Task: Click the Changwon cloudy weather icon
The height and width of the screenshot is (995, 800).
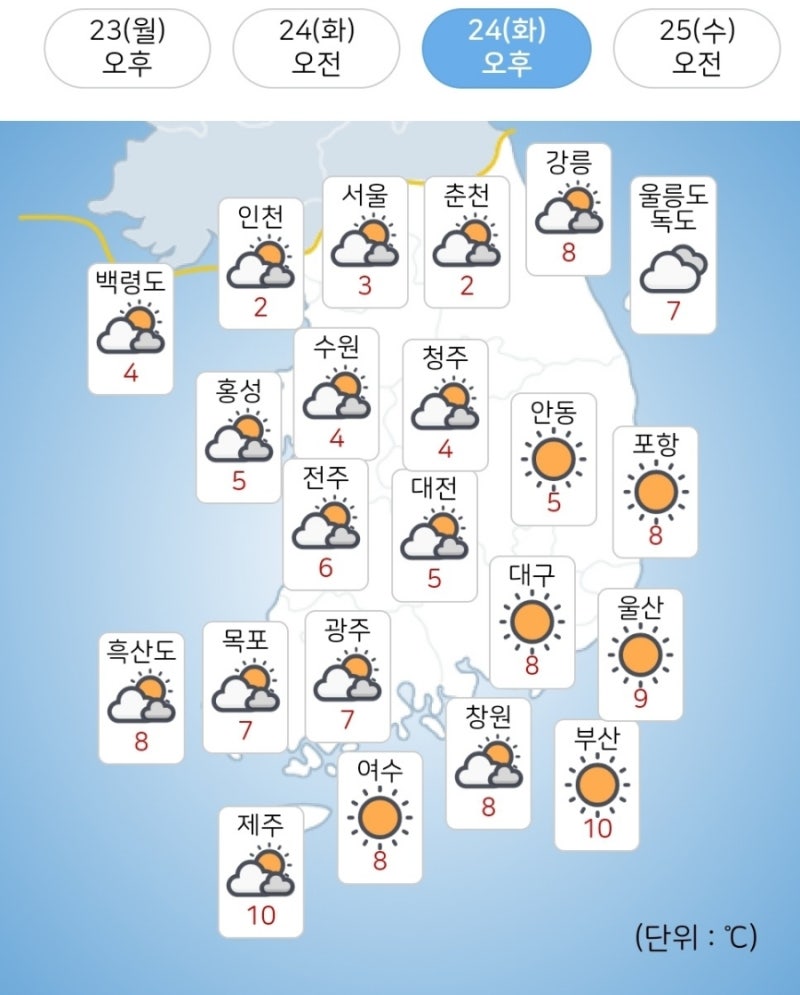Action: pyautogui.click(x=487, y=763)
